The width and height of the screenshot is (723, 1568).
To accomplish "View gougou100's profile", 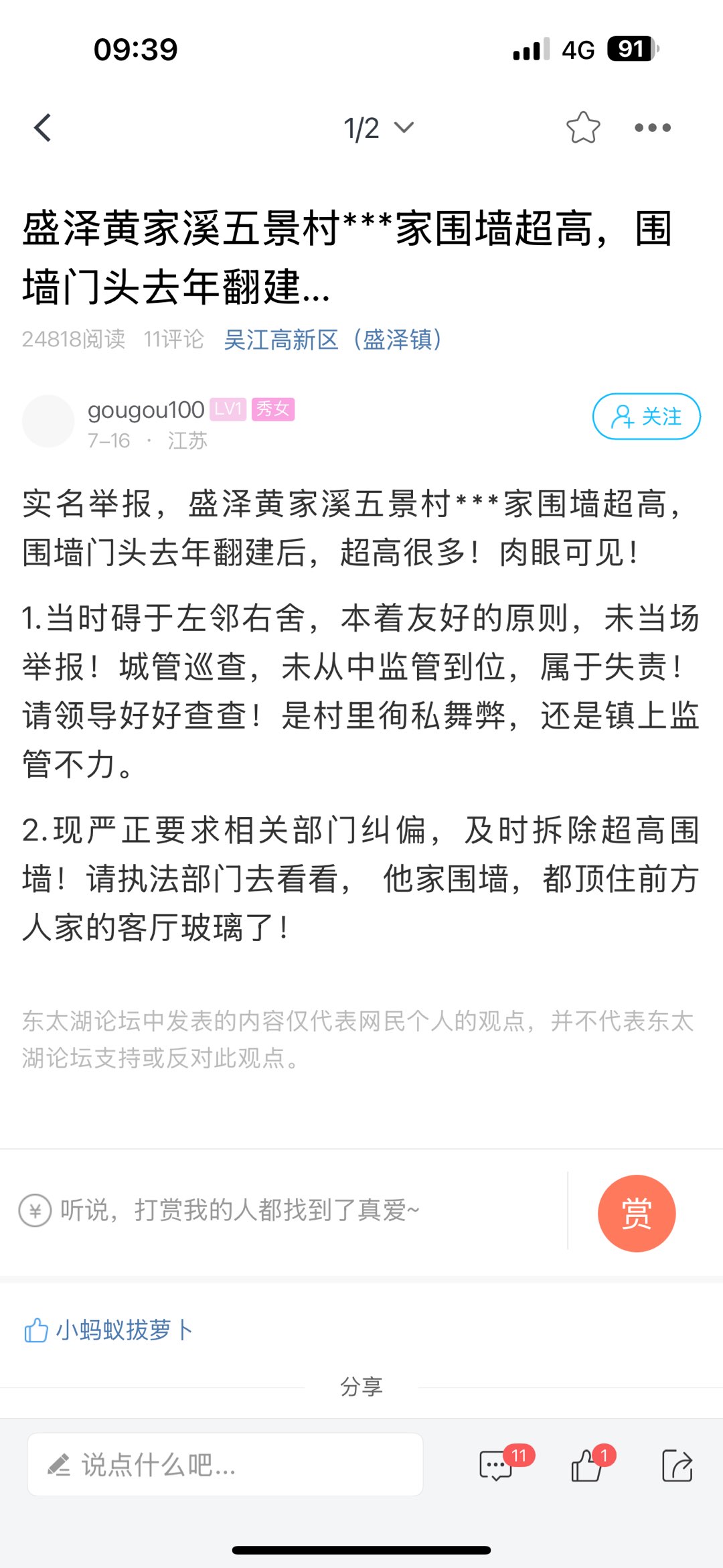I will point(145,409).
